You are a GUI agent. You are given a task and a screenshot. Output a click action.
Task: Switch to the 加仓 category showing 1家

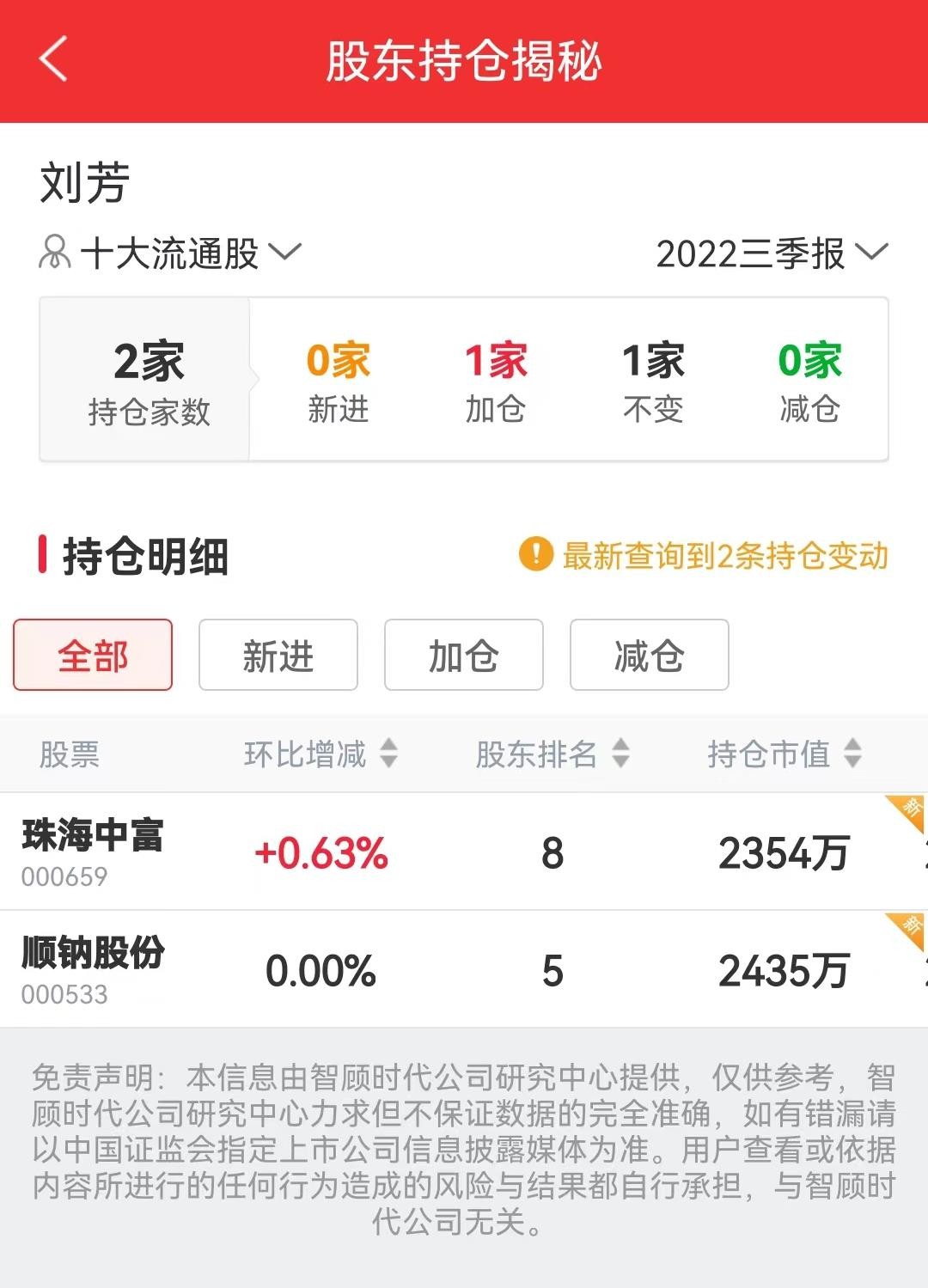(496, 378)
